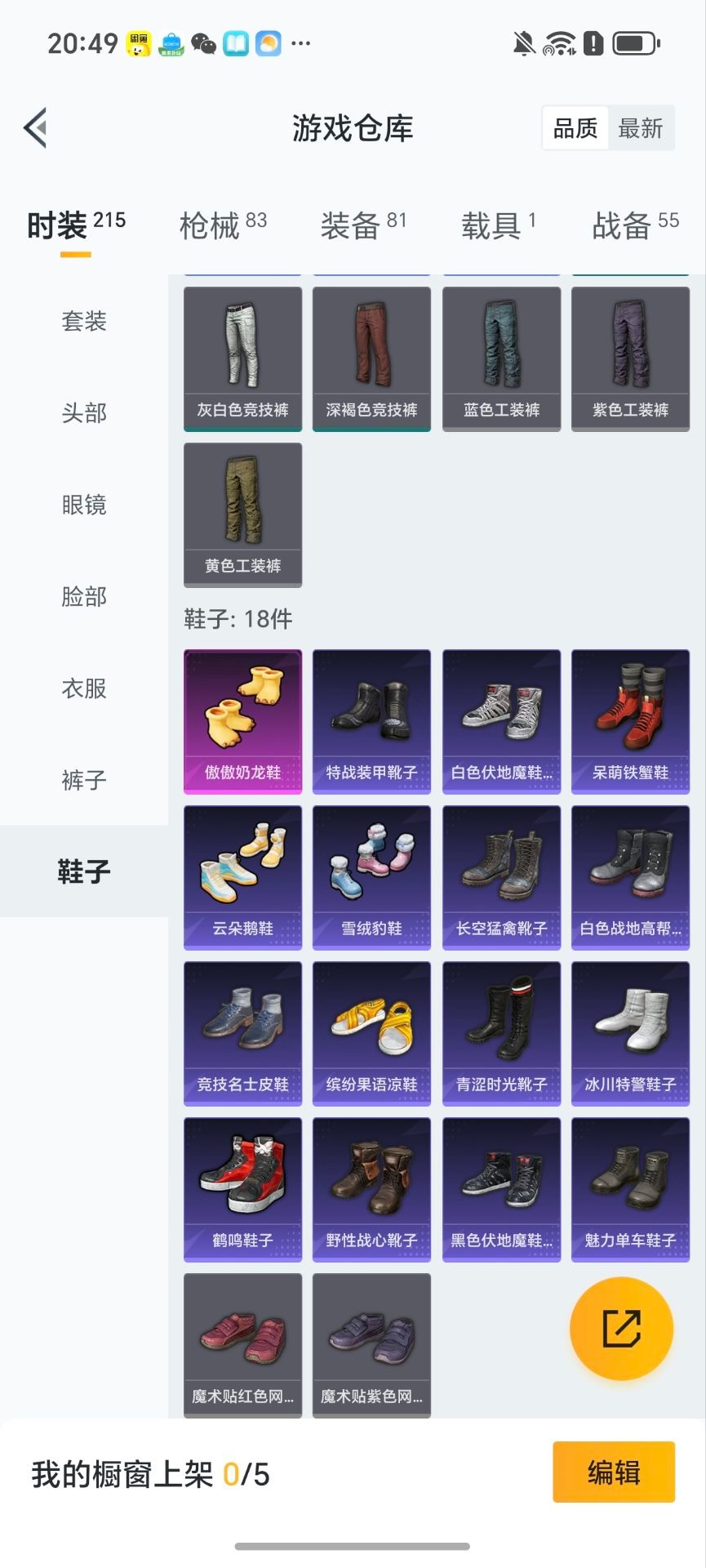Switch sorting to 最新
Screen dimensions: 706x1568
coord(642,128)
